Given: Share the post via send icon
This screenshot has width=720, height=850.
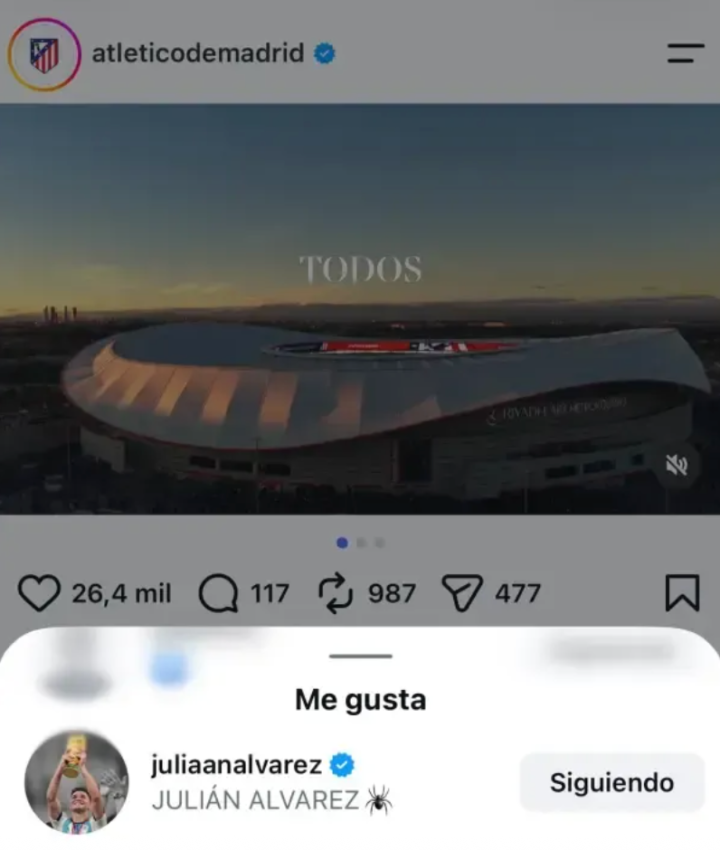Looking at the screenshot, I should pyautogui.click(x=462, y=593).
